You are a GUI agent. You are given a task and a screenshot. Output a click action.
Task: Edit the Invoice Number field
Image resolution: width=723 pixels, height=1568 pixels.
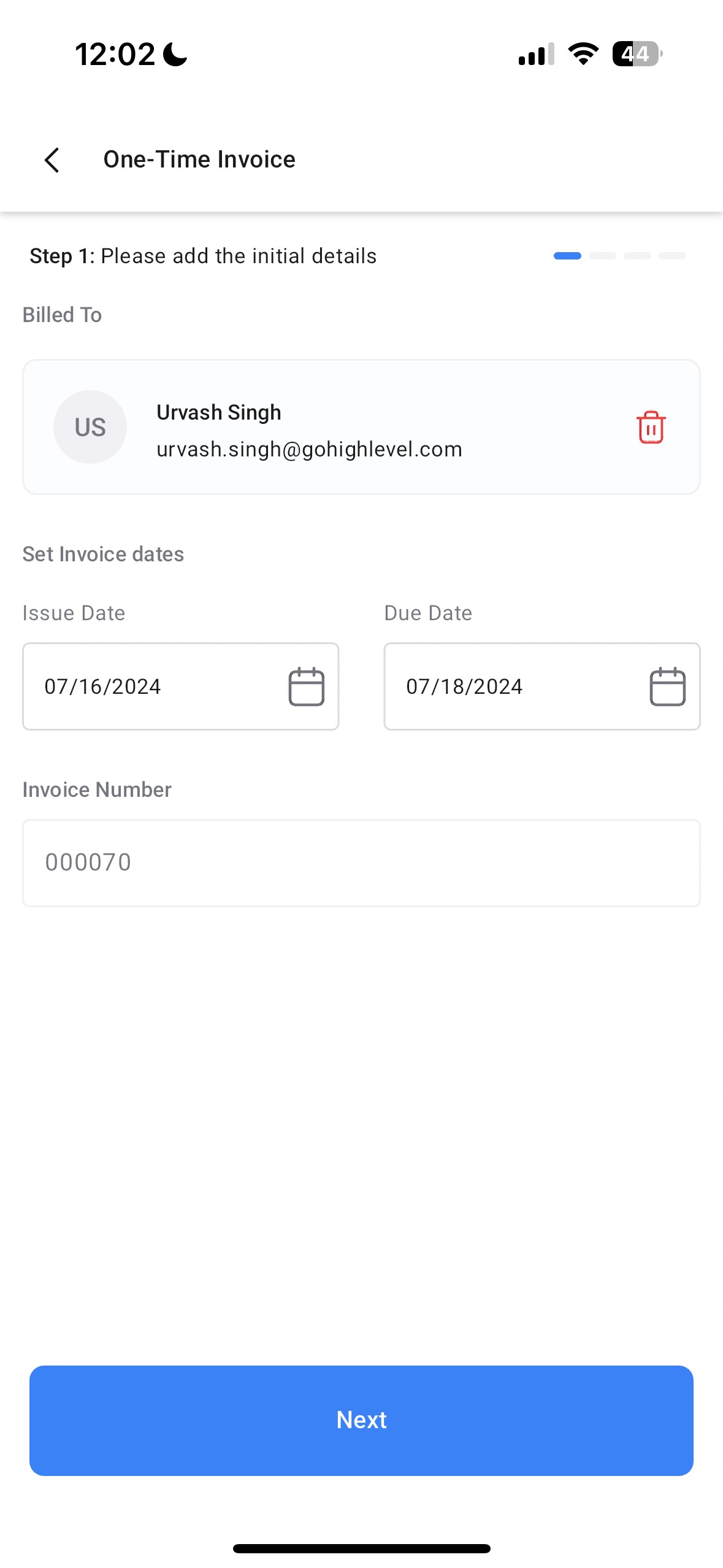(x=361, y=863)
